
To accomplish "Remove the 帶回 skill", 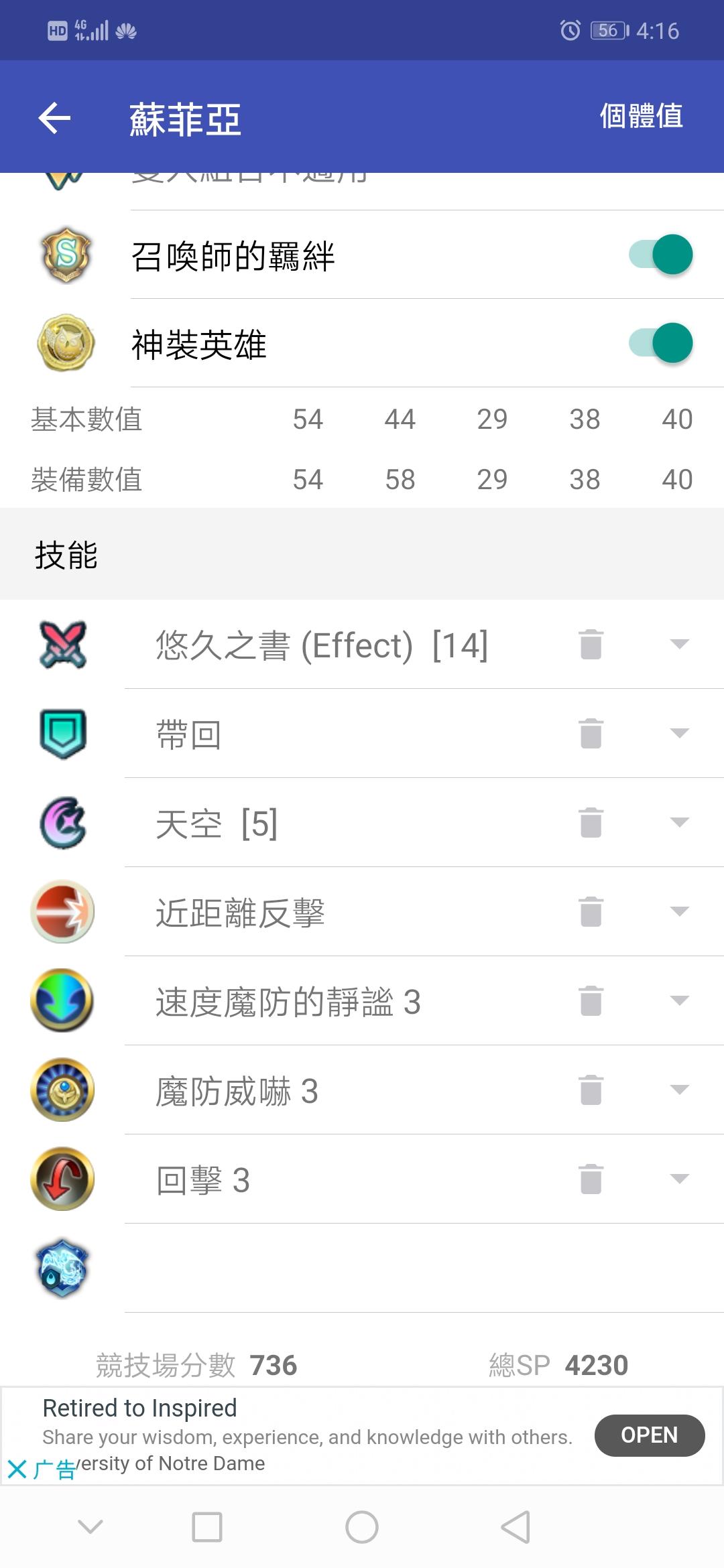I will pyautogui.click(x=591, y=734).
